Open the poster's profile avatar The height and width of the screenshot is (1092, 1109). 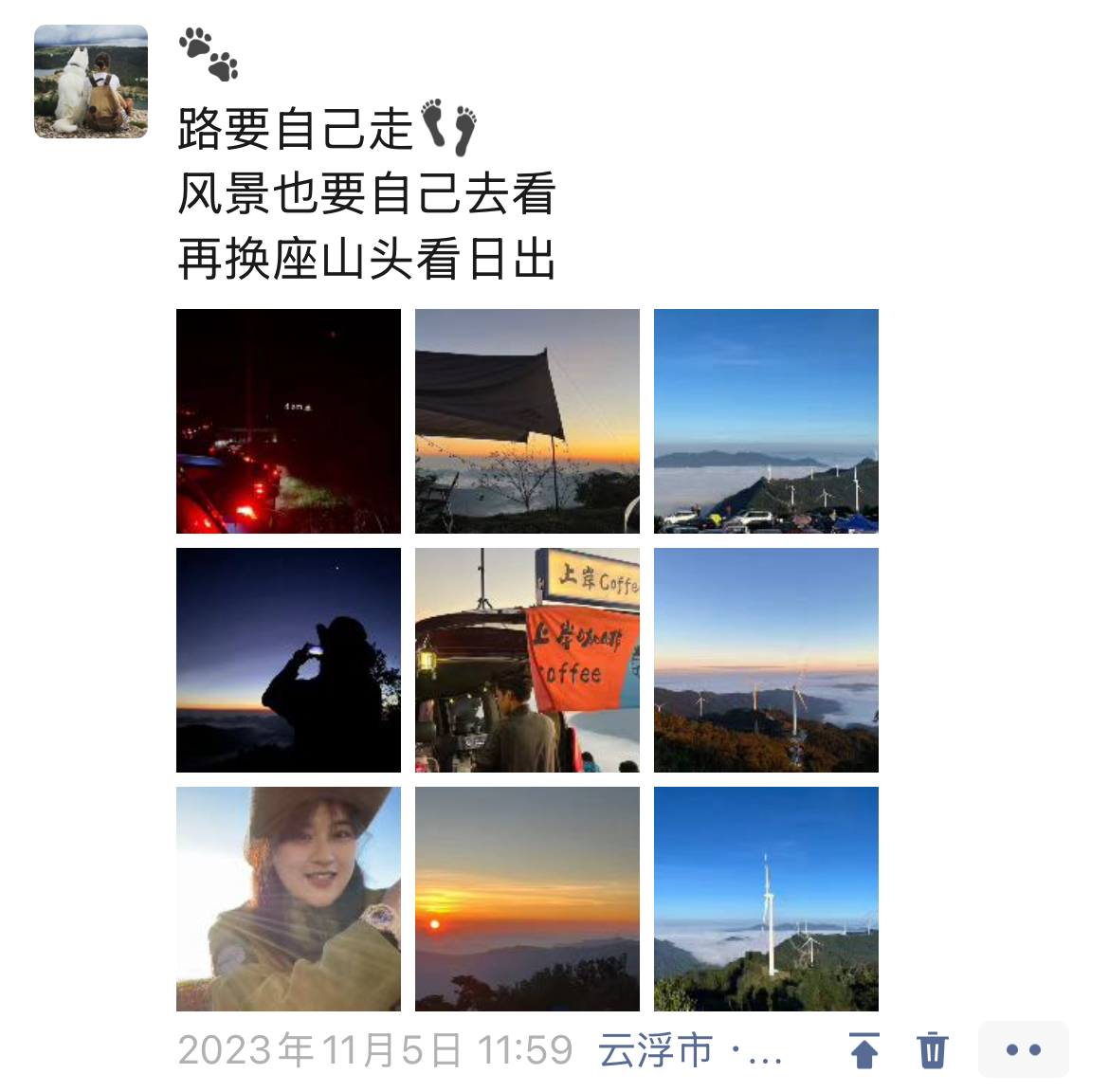(x=91, y=82)
